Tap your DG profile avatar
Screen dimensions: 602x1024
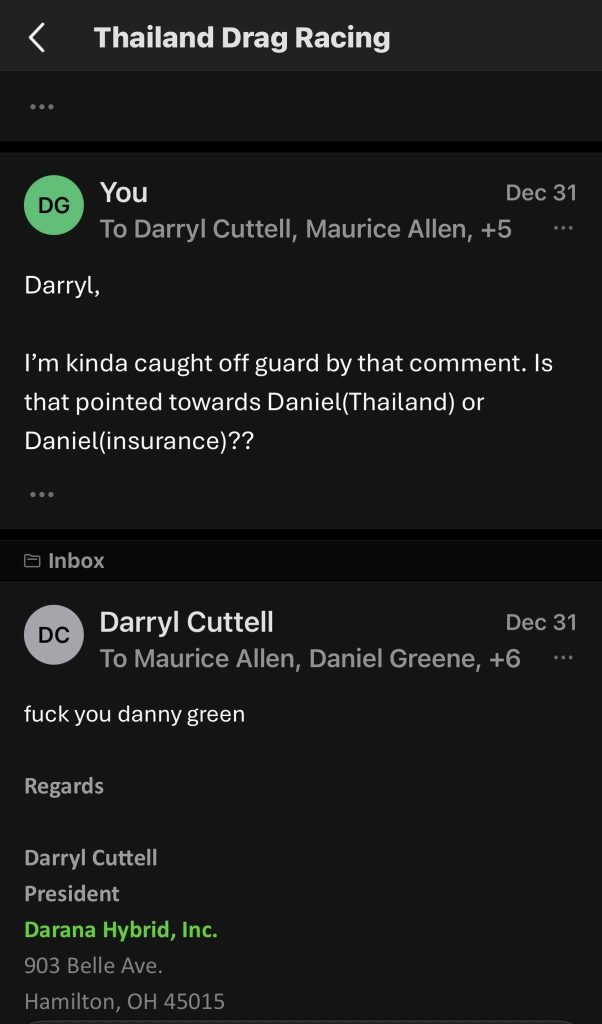tap(53, 205)
